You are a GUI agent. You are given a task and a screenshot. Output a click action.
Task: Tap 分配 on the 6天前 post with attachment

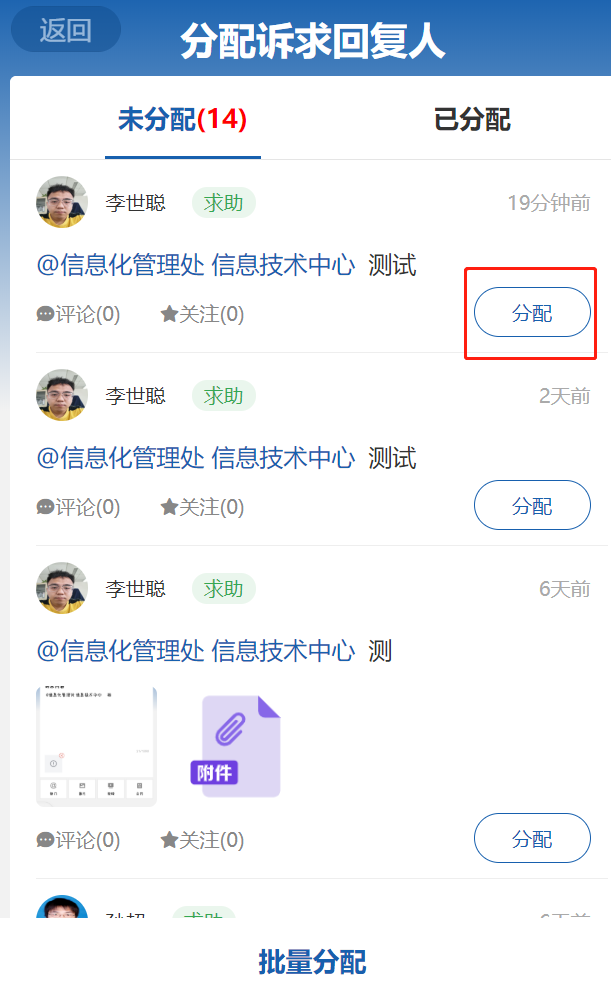point(532,839)
